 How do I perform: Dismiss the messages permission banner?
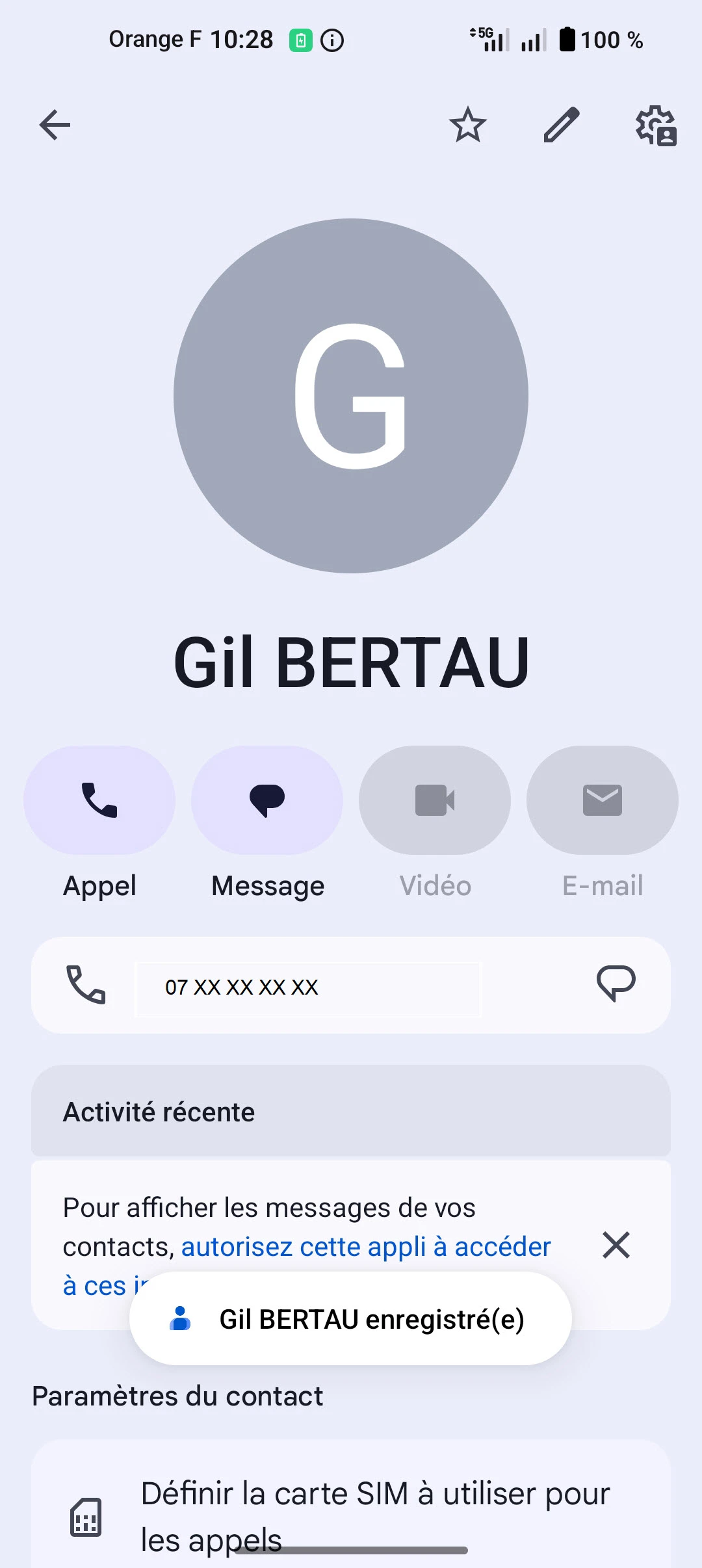pos(616,1245)
